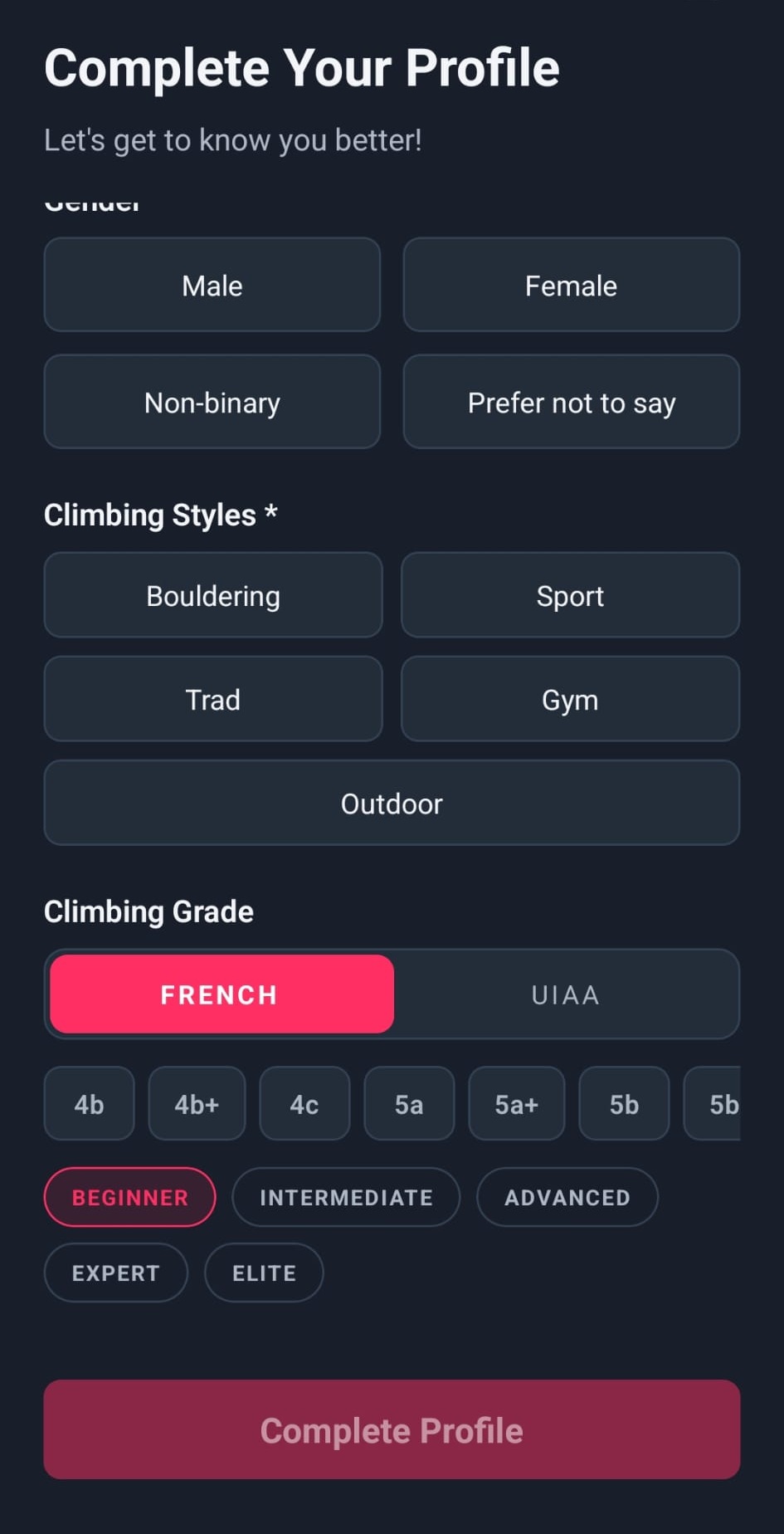The height and width of the screenshot is (1534, 784).
Task: Pick Non-binary gender option
Action: (x=212, y=402)
